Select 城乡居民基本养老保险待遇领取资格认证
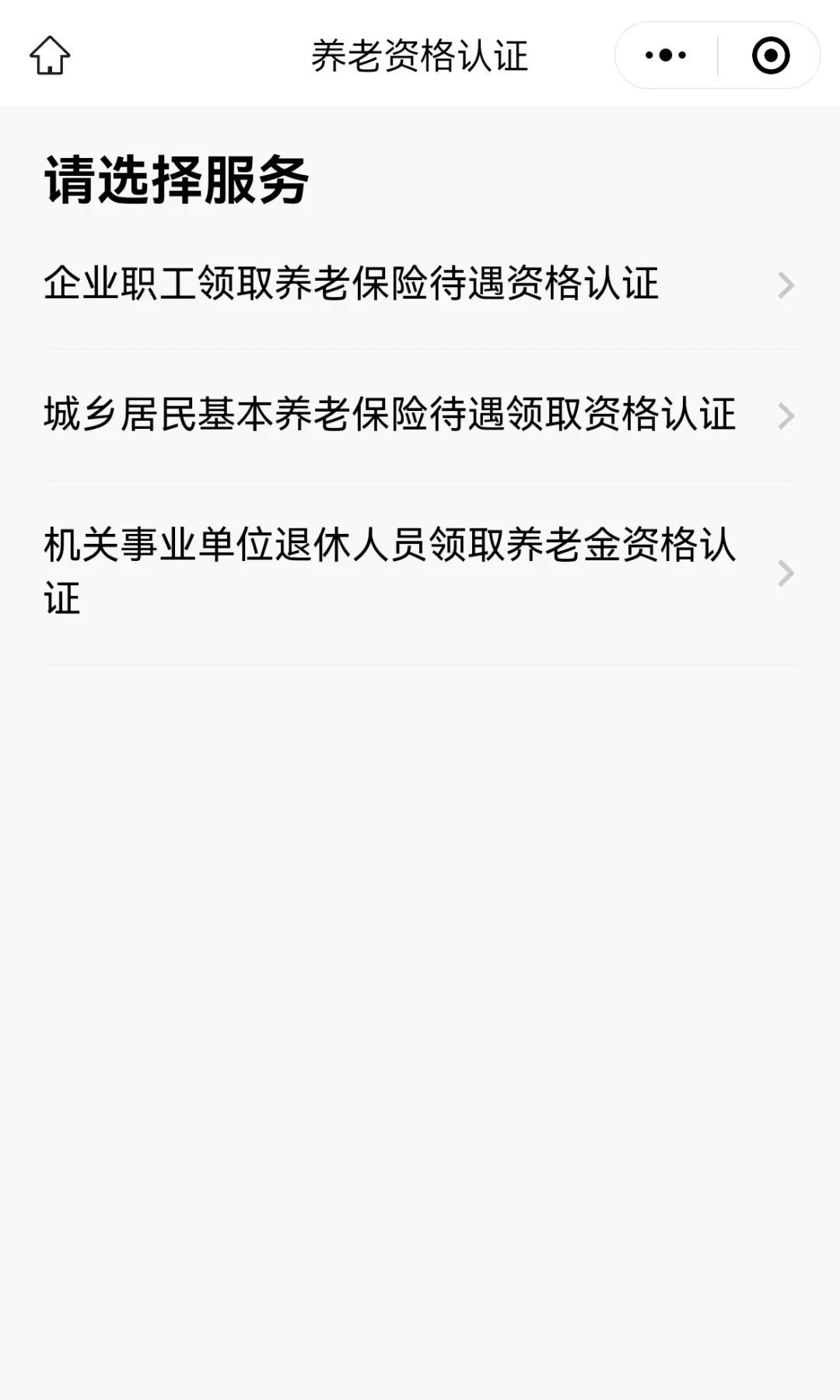The image size is (840, 1400). pos(420,415)
